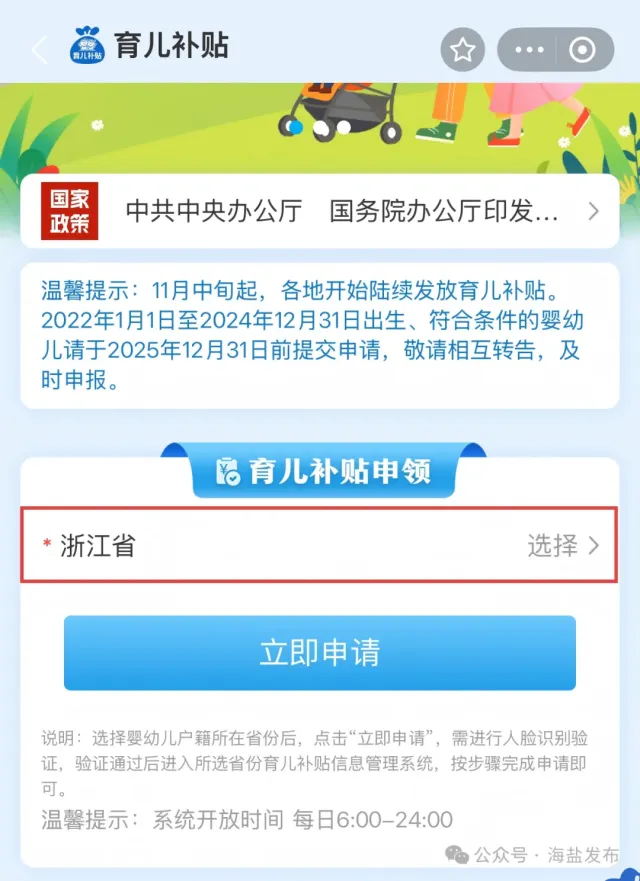Open the three-dot more options menu

click(530, 50)
